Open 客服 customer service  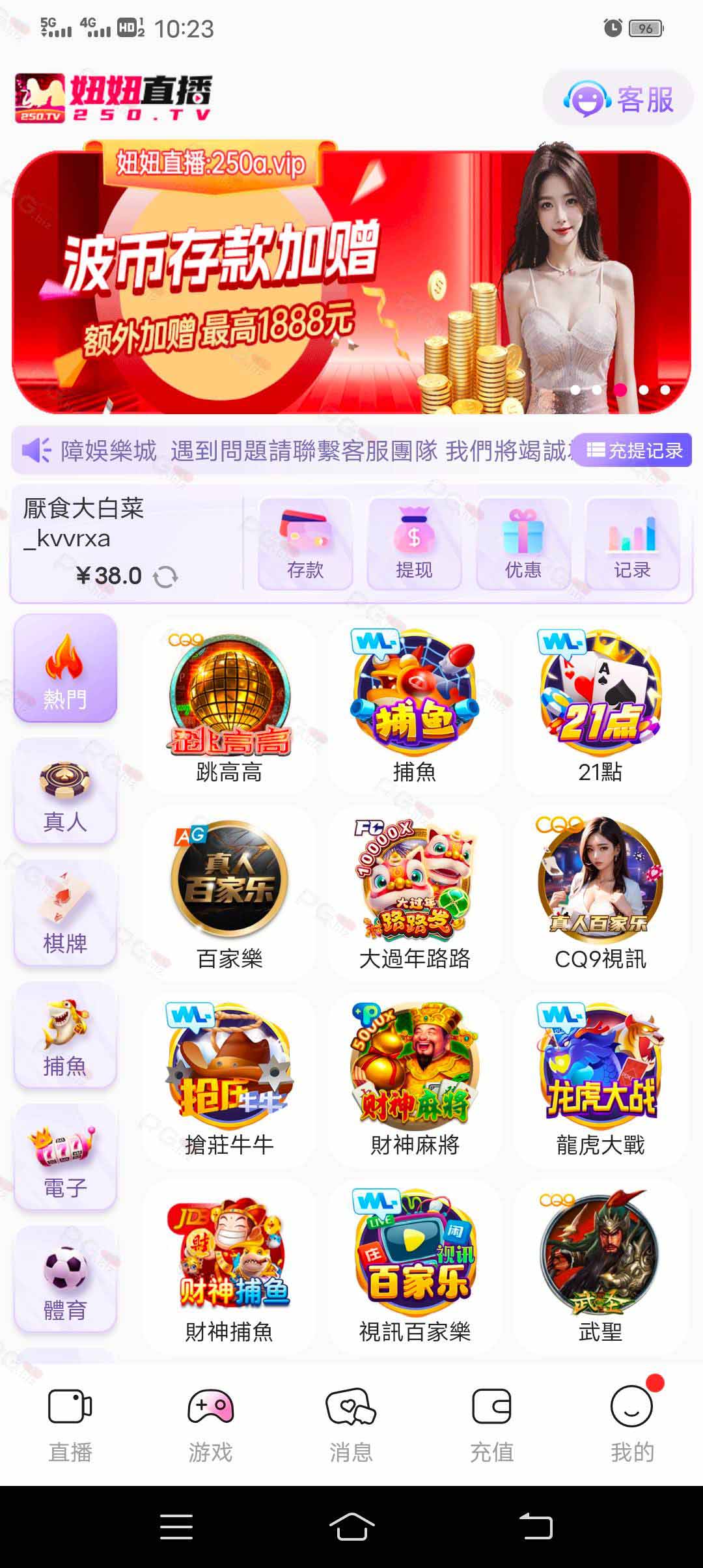click(618, 99)
